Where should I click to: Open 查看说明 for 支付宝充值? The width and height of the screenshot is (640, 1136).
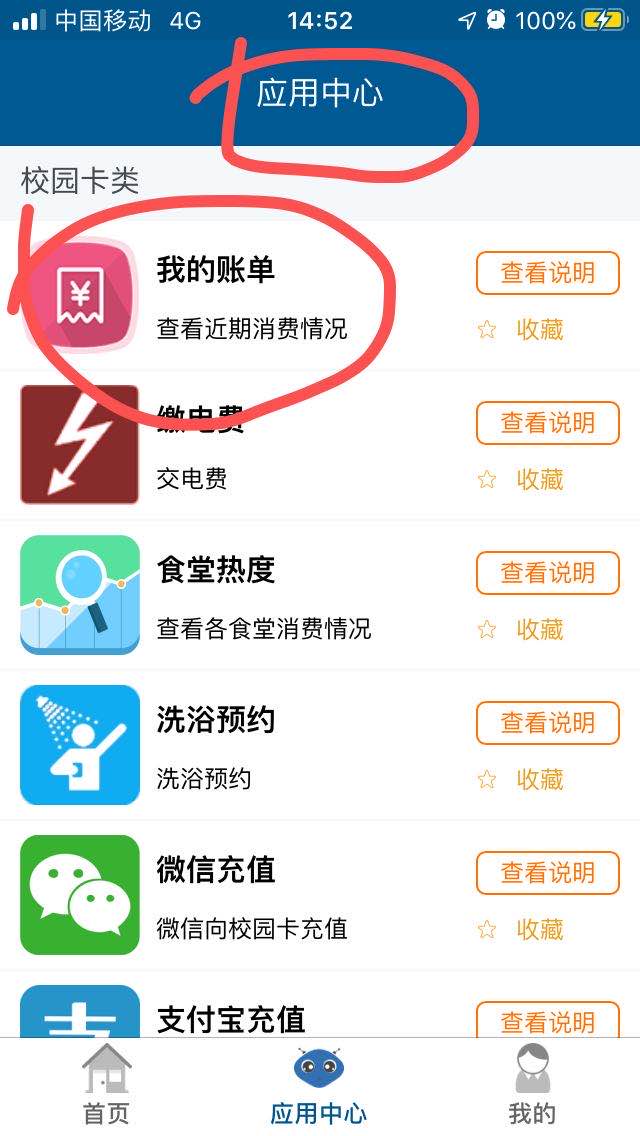click(x=547, y=1021)
